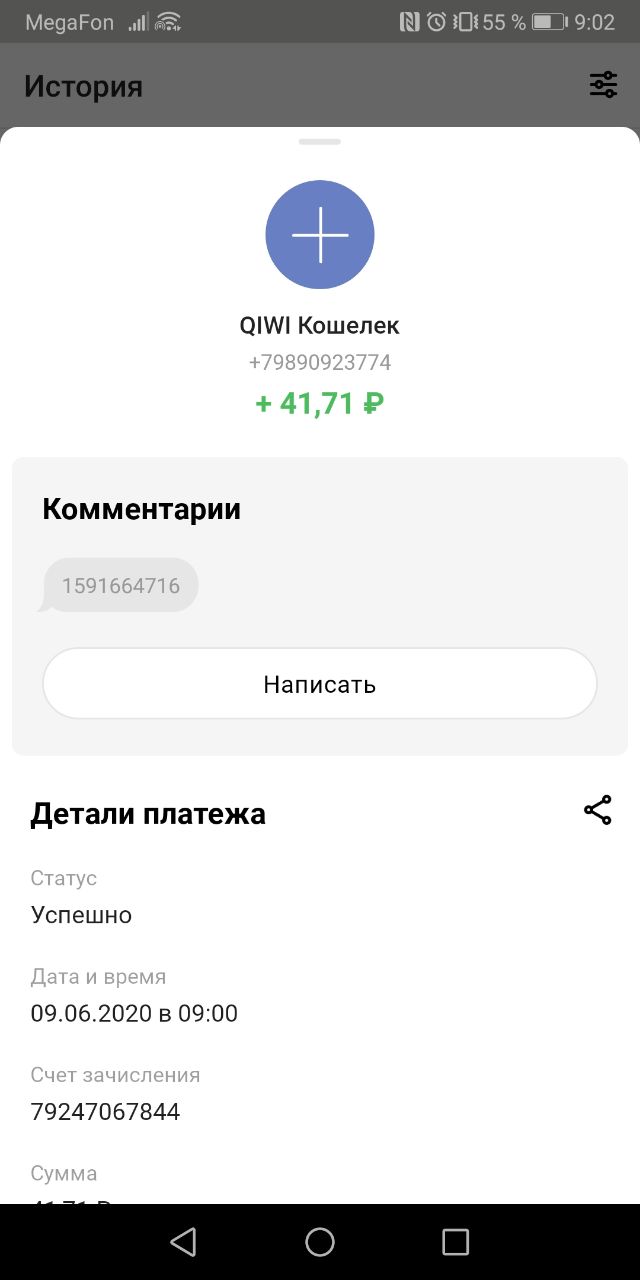
Task: Go back with the system back button
Action: click(183, 1242)
